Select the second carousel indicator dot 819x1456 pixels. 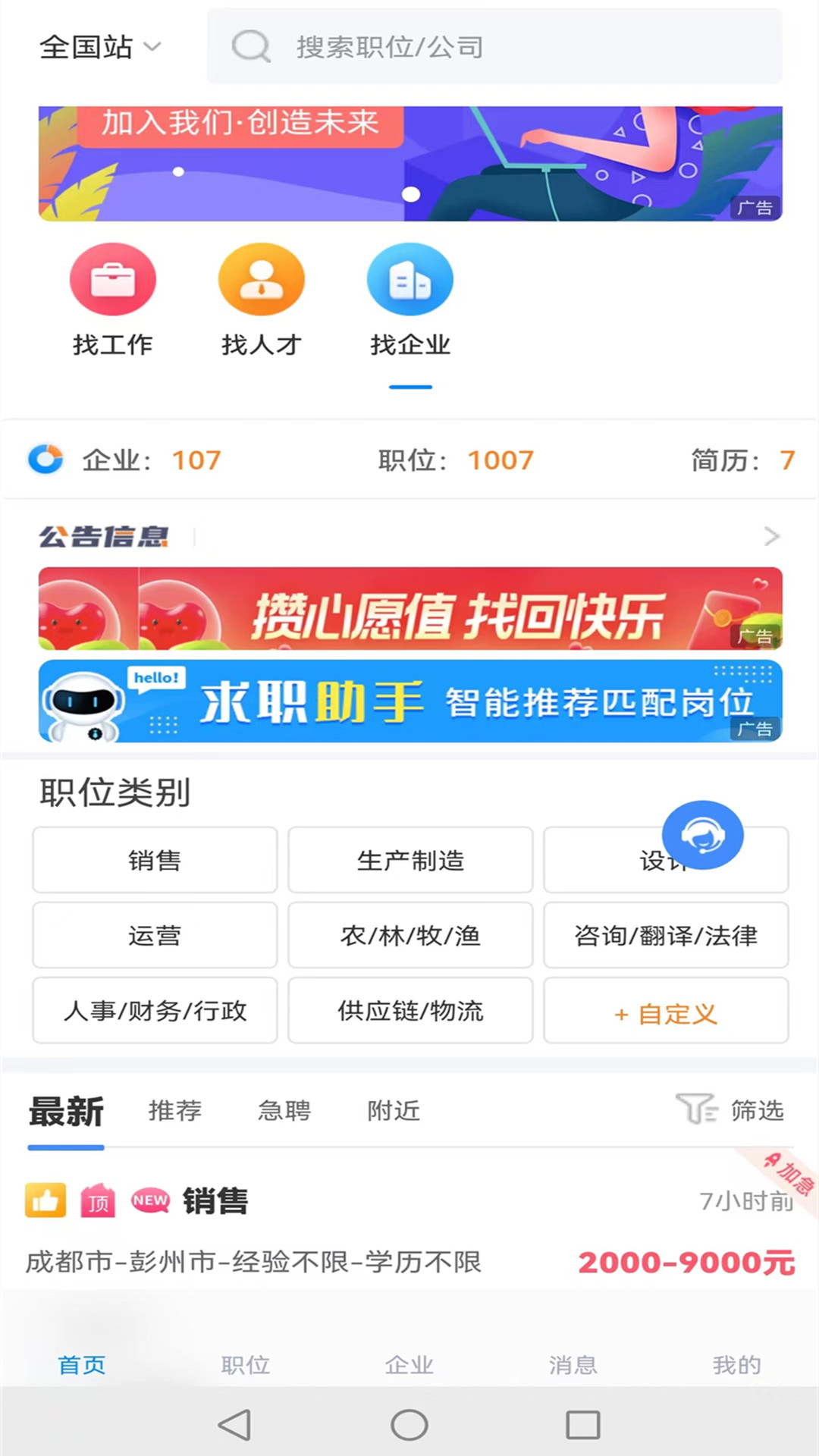tap(412, 194)
